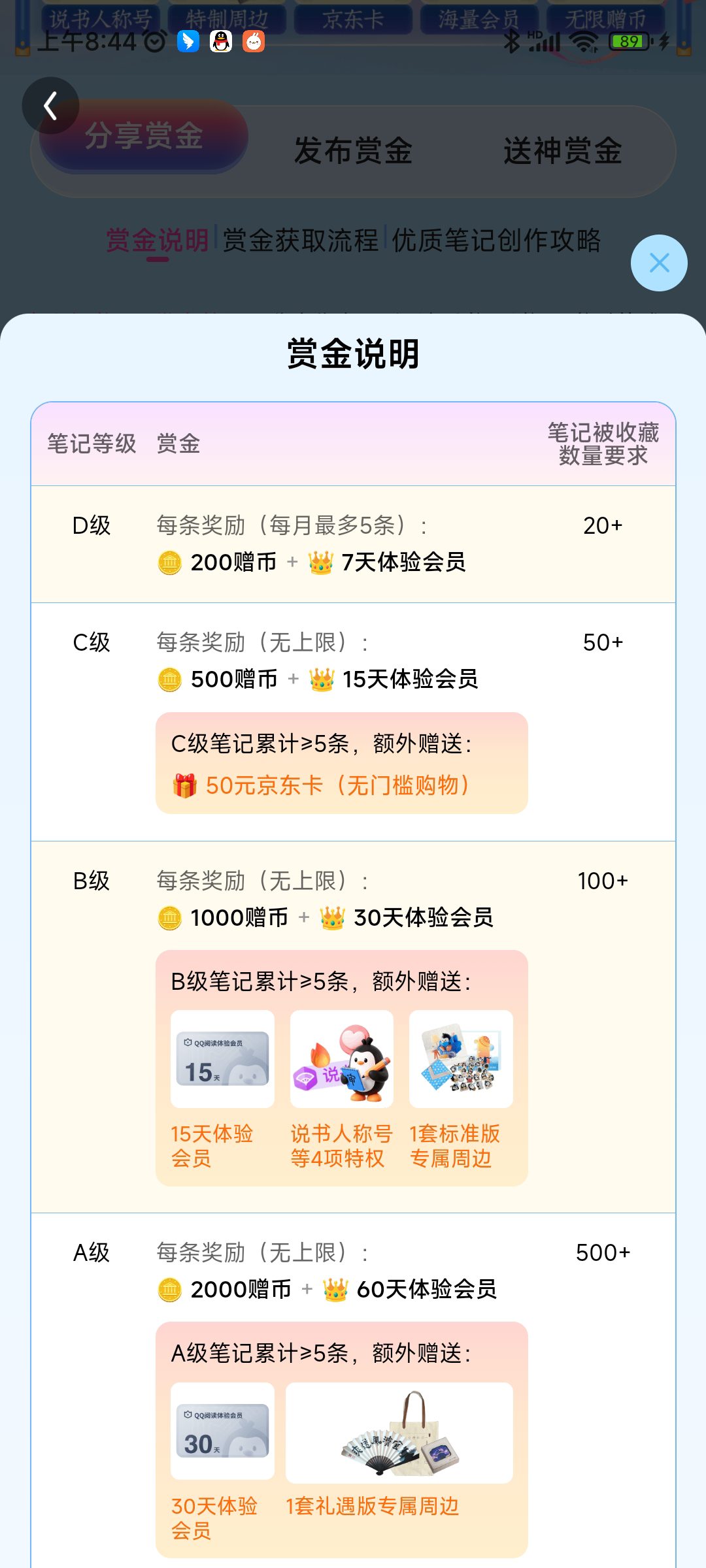Close the 赏金说明 popup
Viewport: 706px width, 1568px height.
[x=658, y=263]
